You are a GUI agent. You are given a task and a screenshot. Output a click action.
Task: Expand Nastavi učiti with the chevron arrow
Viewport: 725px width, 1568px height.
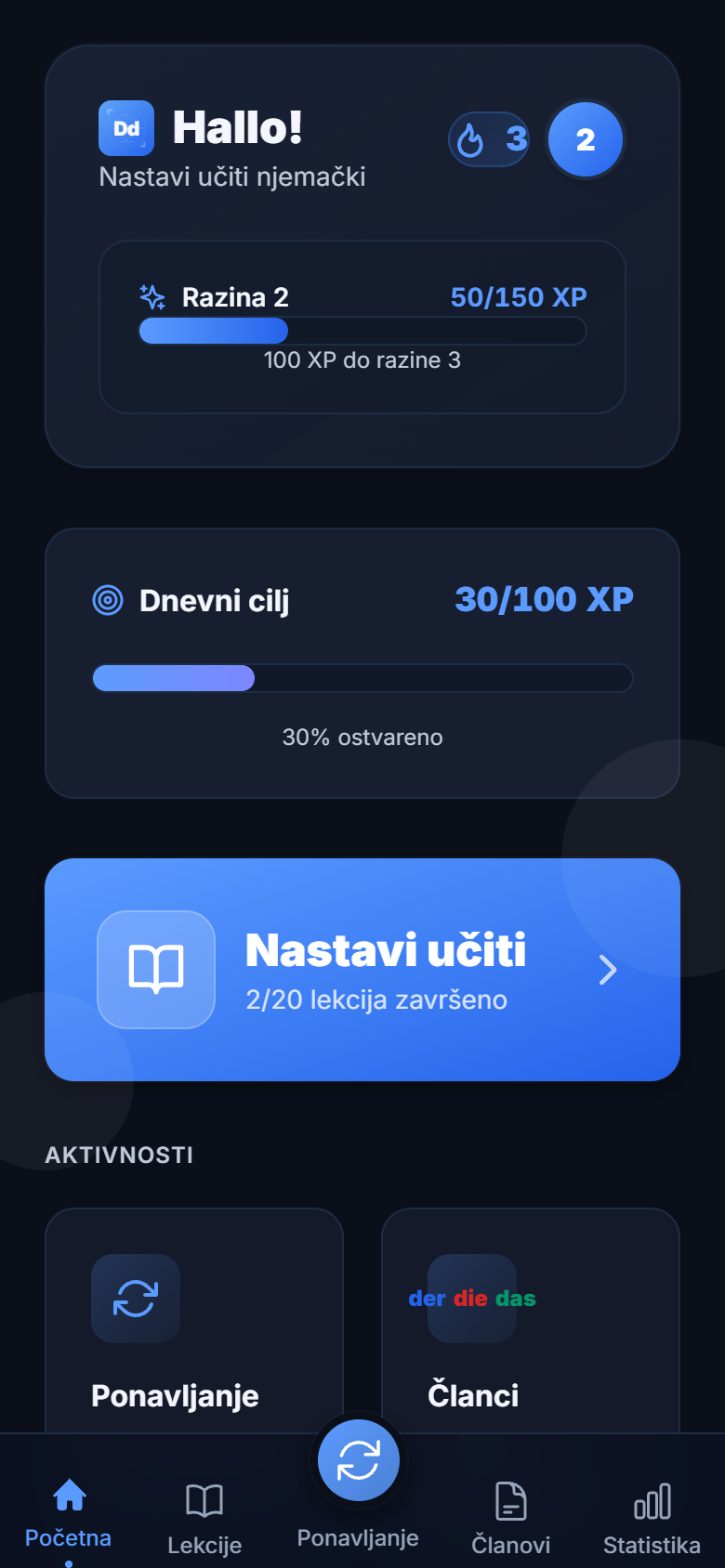pos(607,969)
